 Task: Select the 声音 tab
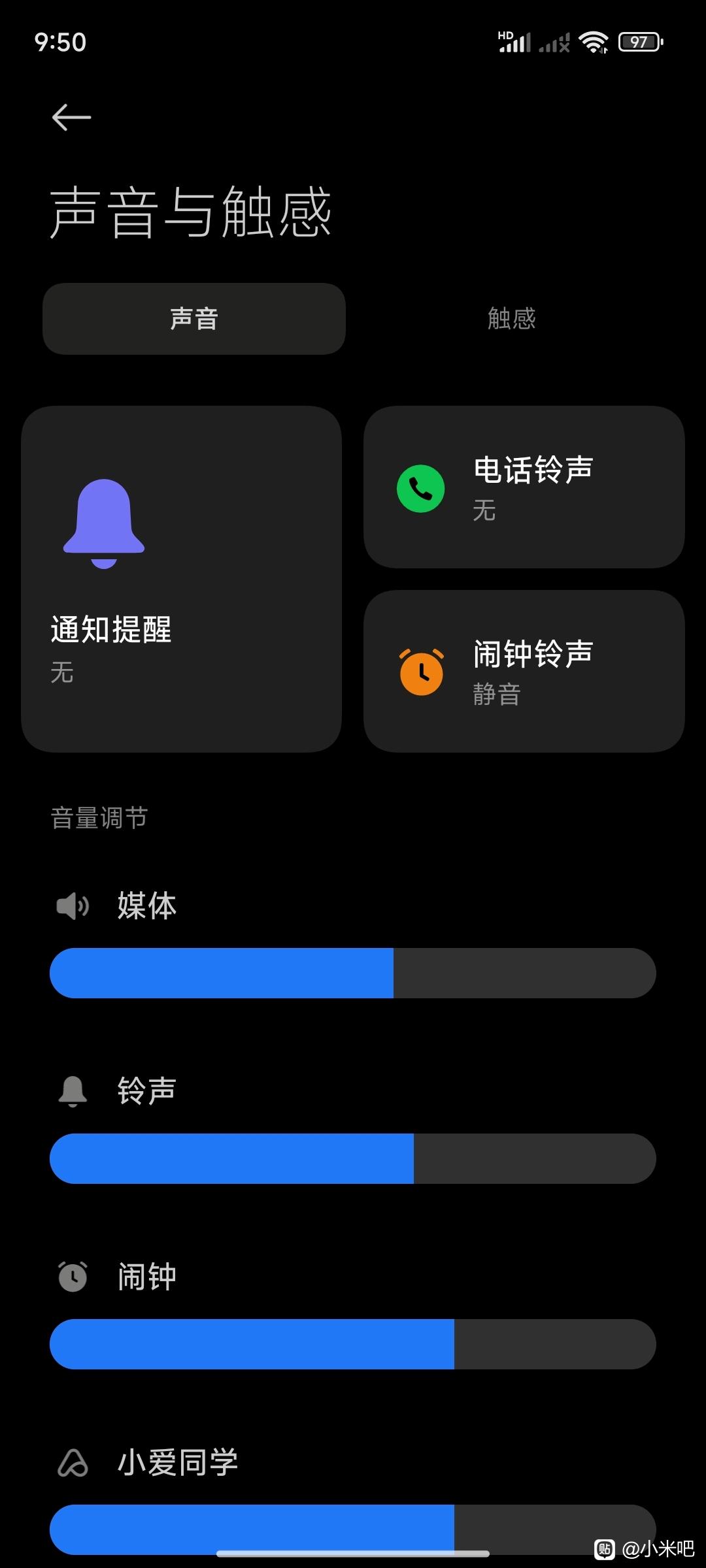click(194, 319)
